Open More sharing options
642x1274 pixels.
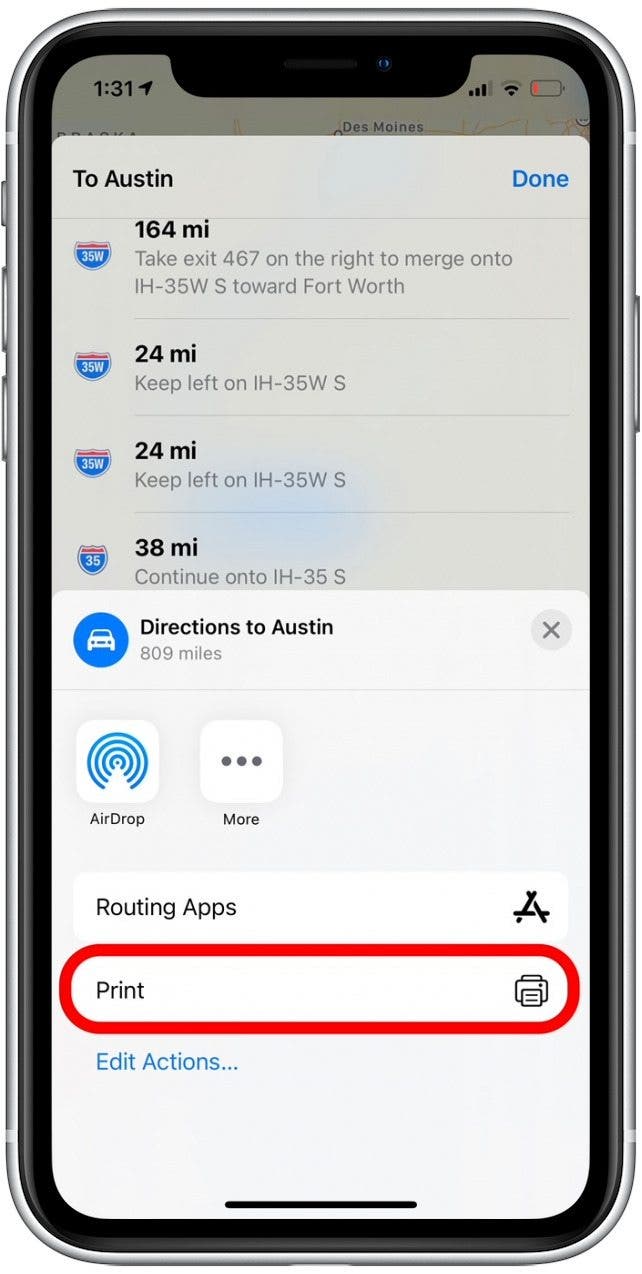pyautogui.click(x=241, y=762)
